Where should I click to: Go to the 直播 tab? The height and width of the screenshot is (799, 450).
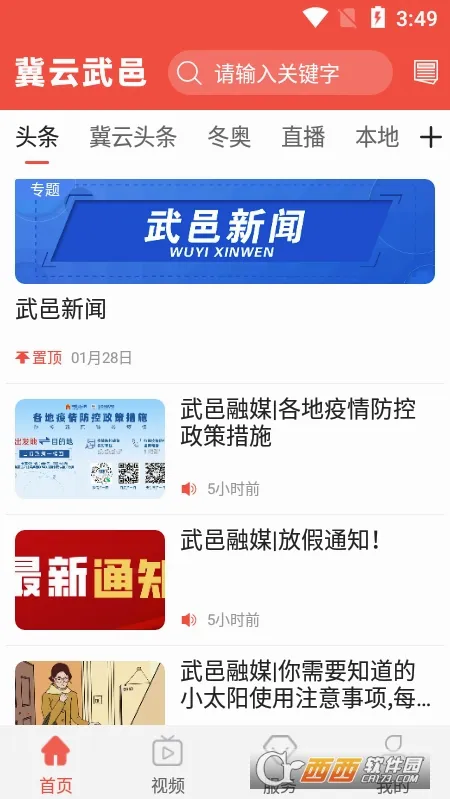click(303, 137)
